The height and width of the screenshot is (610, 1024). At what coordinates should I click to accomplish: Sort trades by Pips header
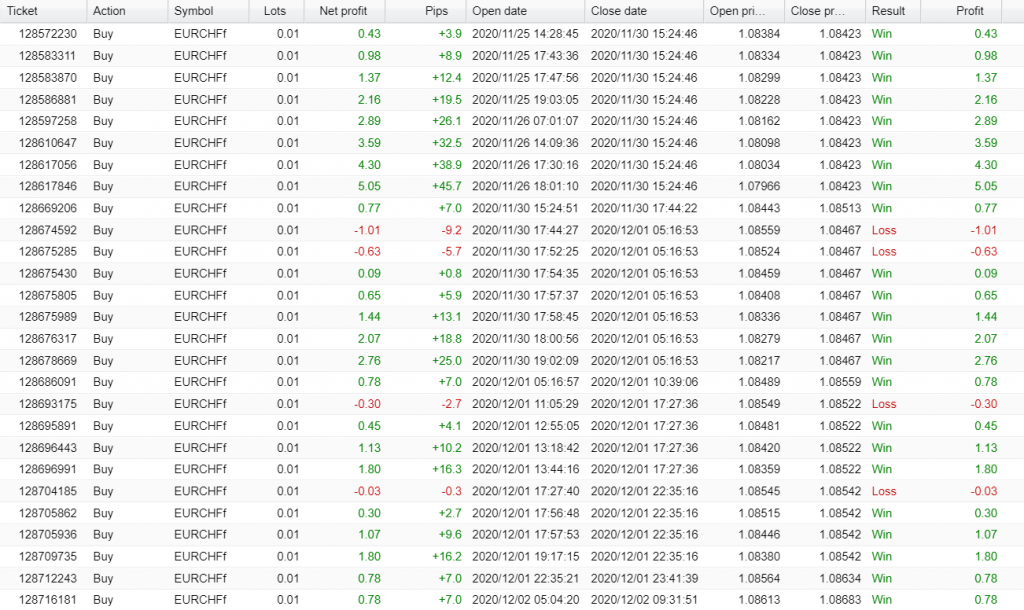(x=436, y=11)
